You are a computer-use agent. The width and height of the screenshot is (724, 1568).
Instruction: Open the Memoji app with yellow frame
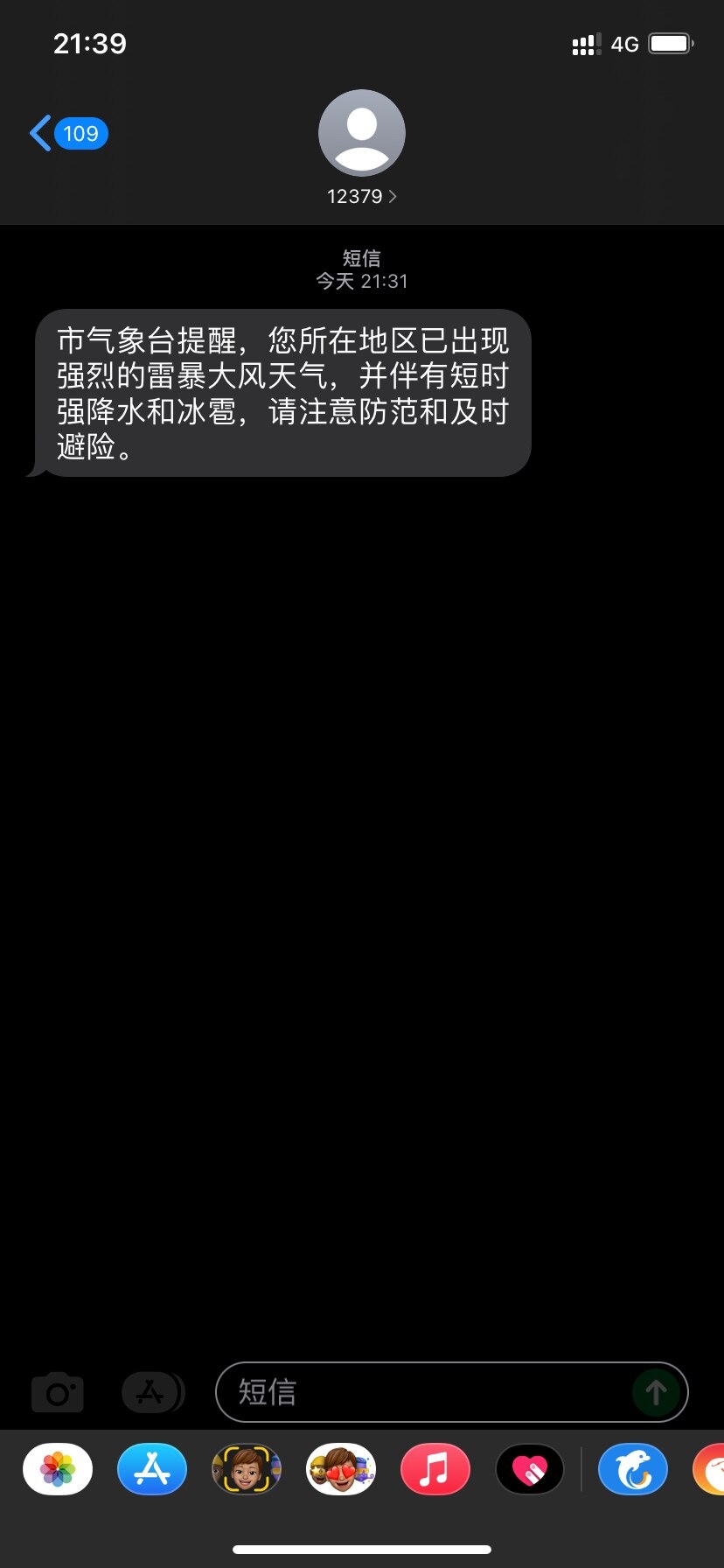point(247,1469)
